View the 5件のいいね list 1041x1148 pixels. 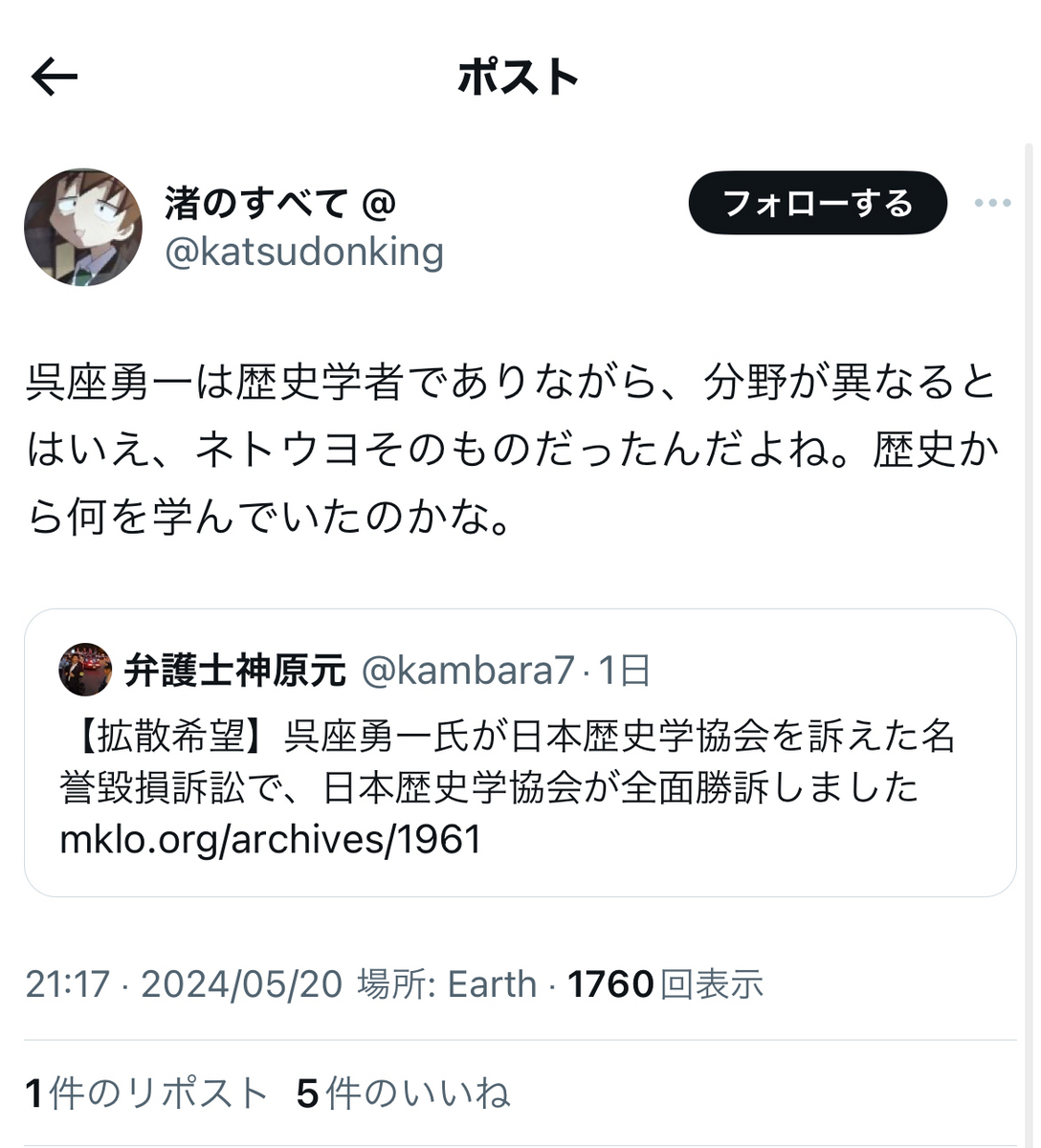pyautogui.click(x=403, y=1093)
